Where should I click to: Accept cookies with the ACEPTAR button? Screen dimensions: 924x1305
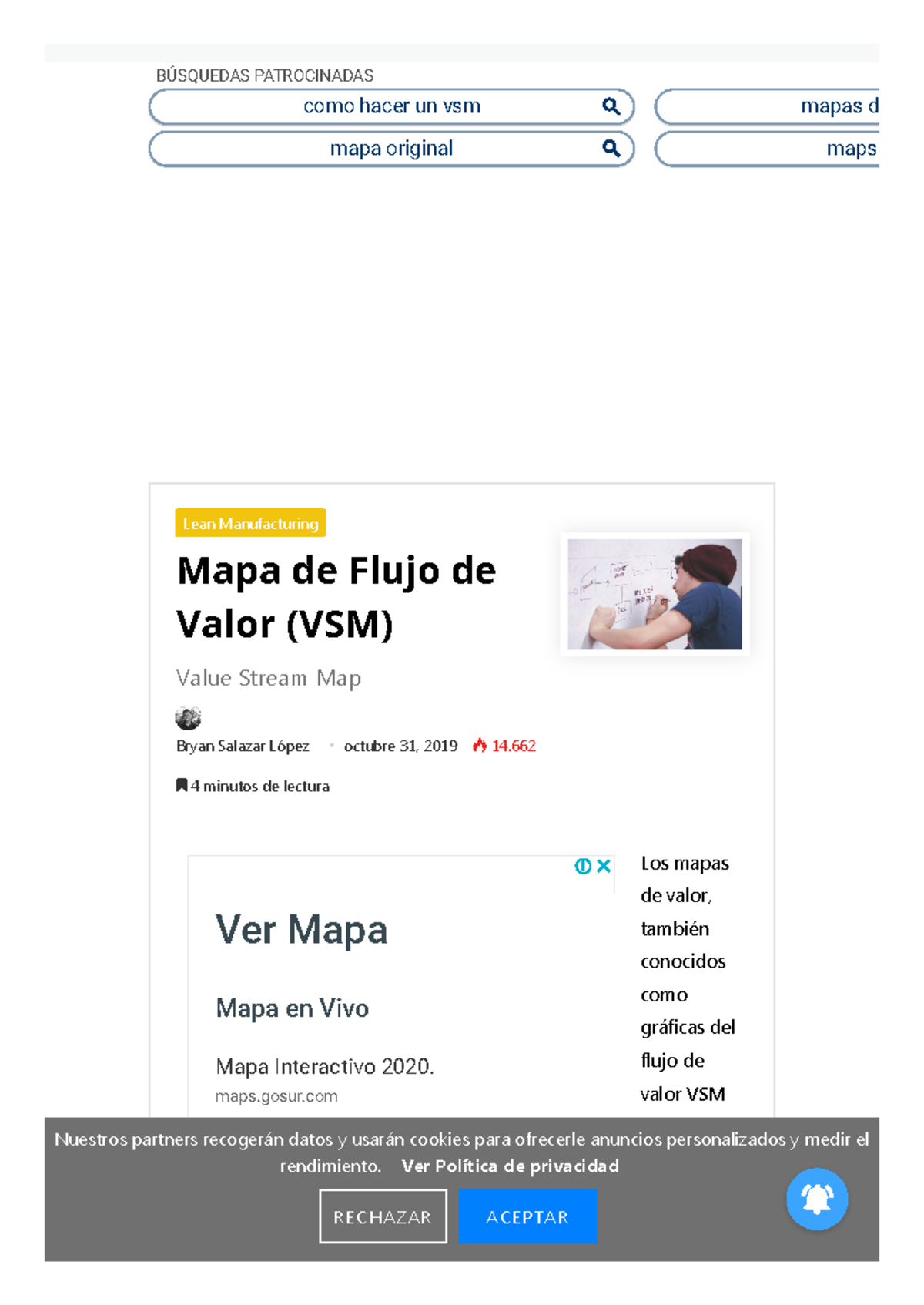tap(527, 1216)
